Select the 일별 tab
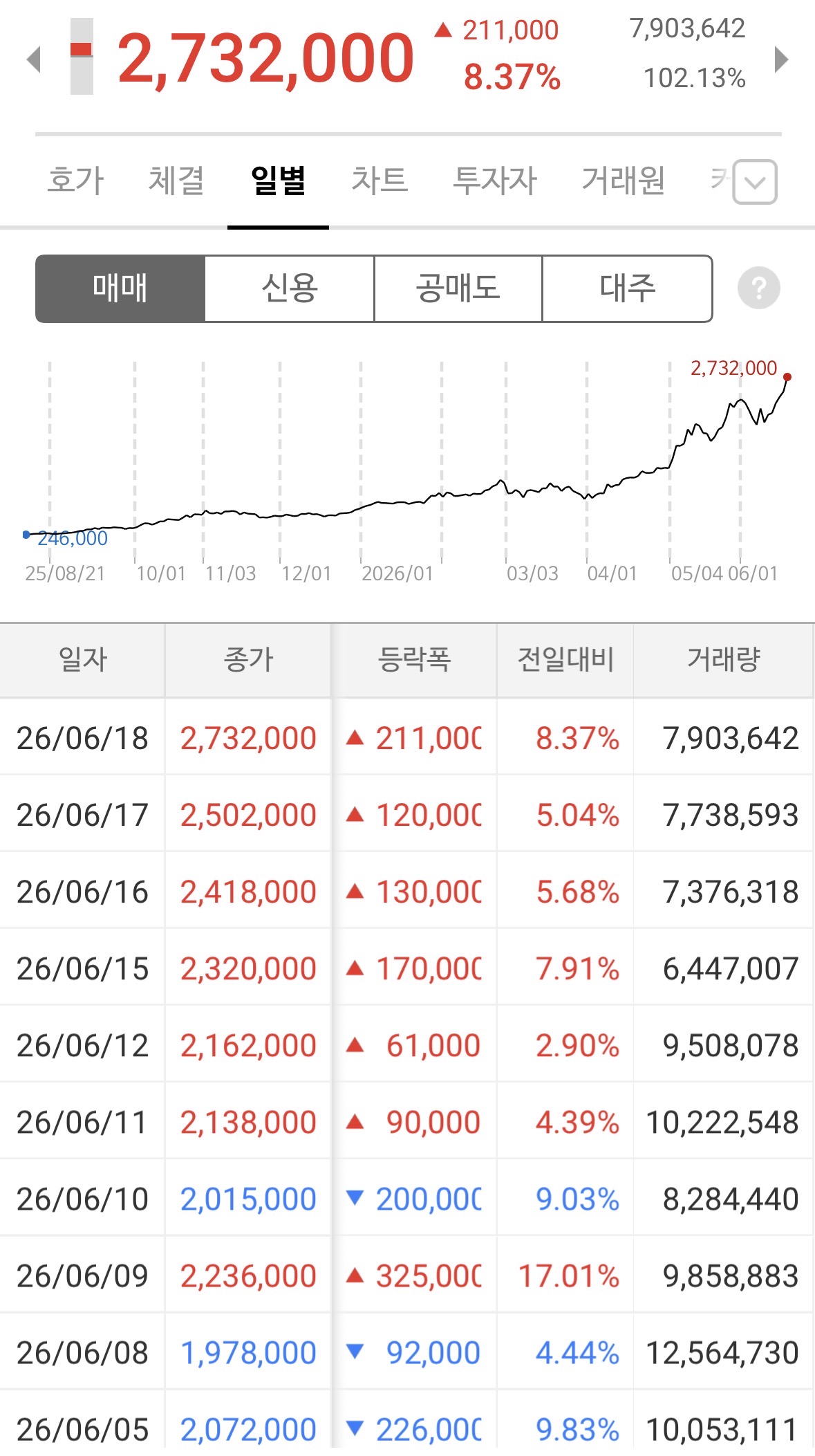This screenshot has height=1456, width=815. click(278, 181)
